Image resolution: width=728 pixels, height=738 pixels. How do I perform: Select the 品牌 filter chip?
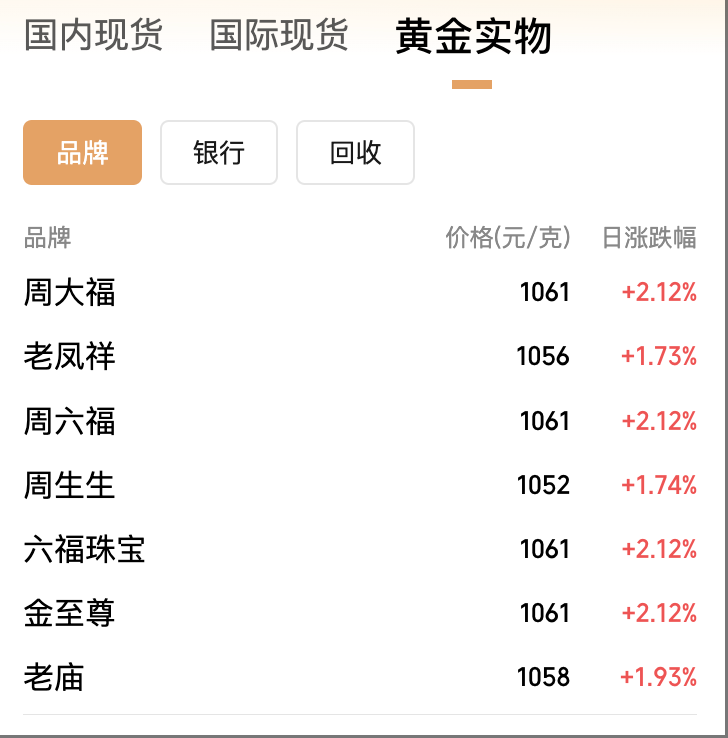pos(83,153)
